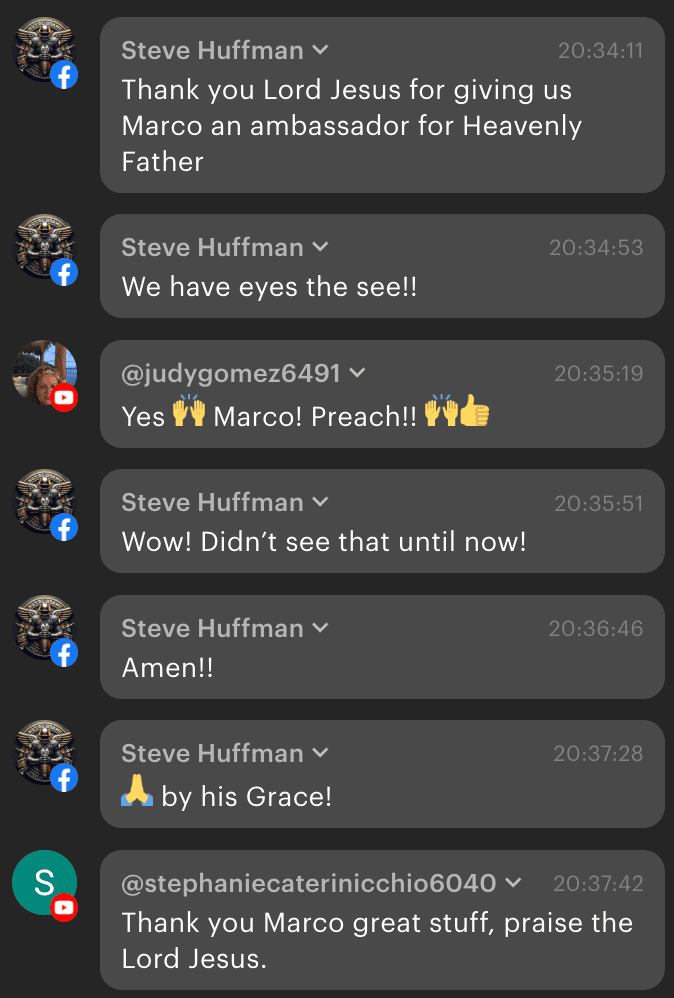Image resolution: width=674 pixels, height=998 pixels.
Task: Open dropdown on Steve Huffman's 20:34:53 comment
Action: (x=320, y=248)
